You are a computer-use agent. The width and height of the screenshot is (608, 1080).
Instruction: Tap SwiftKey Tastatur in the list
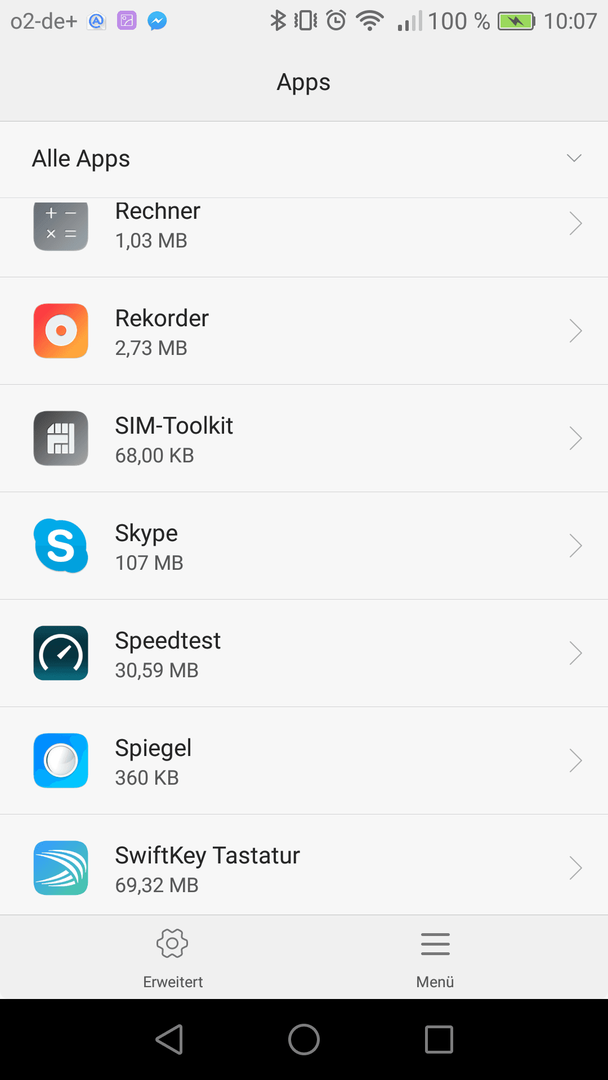pyautogui.click(x=304, y=866)
